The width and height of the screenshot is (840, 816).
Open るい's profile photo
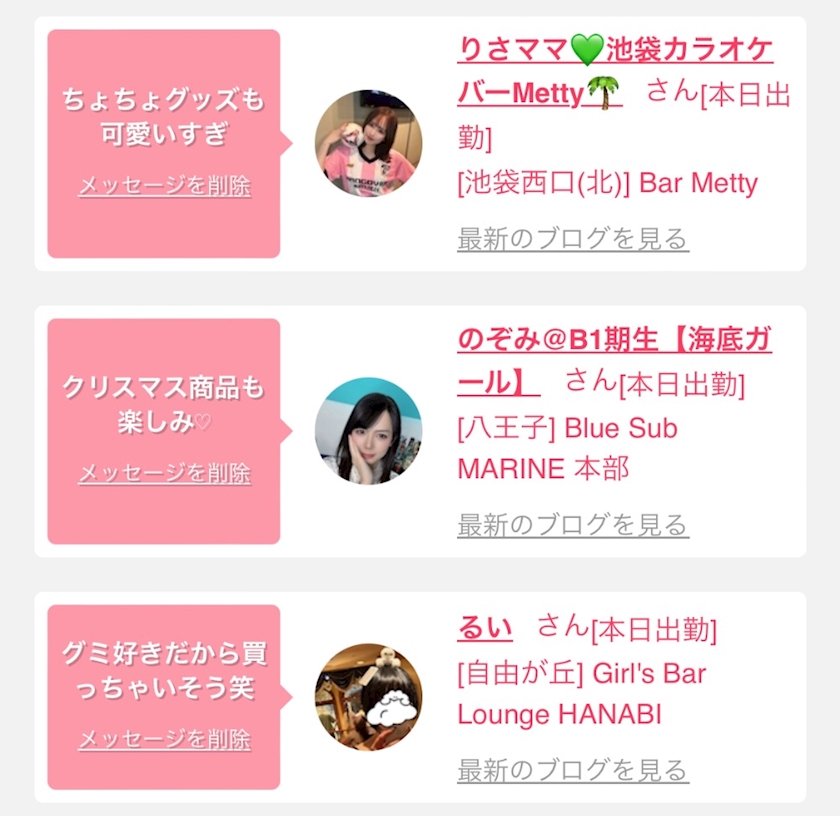tap(369, 697)
